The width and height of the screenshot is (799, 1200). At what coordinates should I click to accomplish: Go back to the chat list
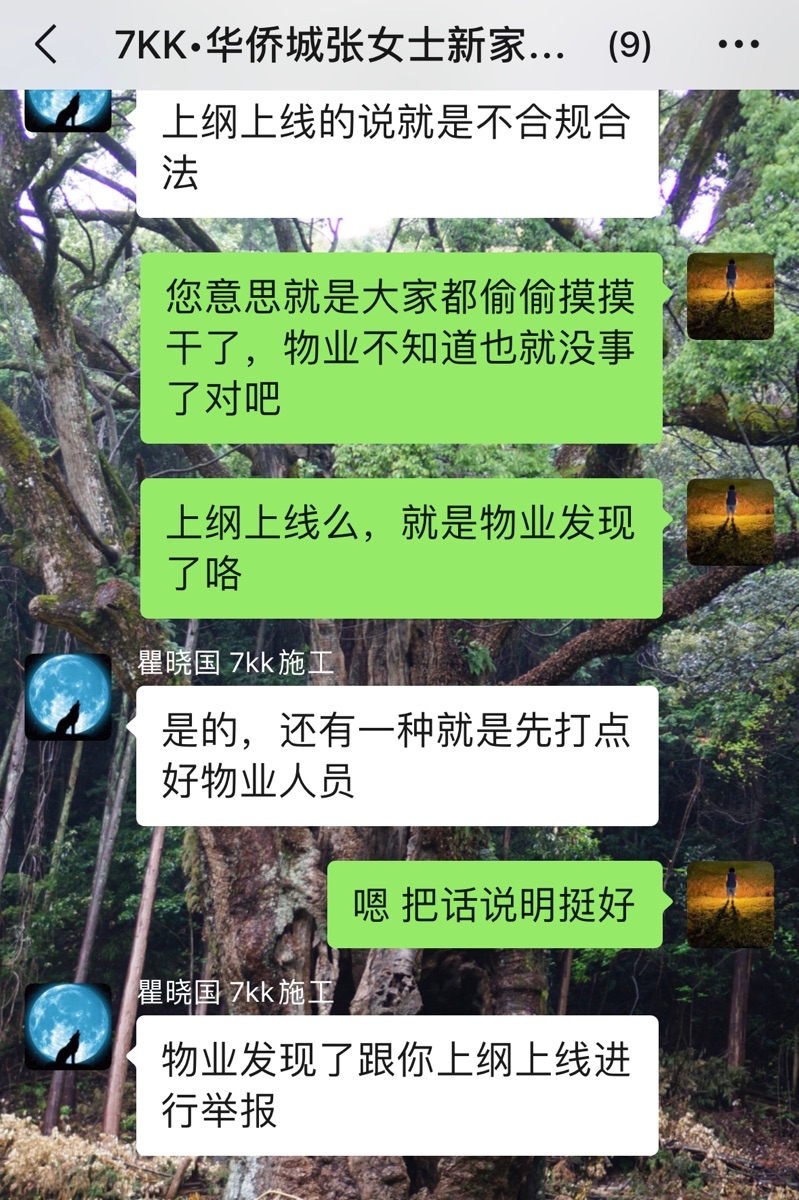[x=46, y=45]
